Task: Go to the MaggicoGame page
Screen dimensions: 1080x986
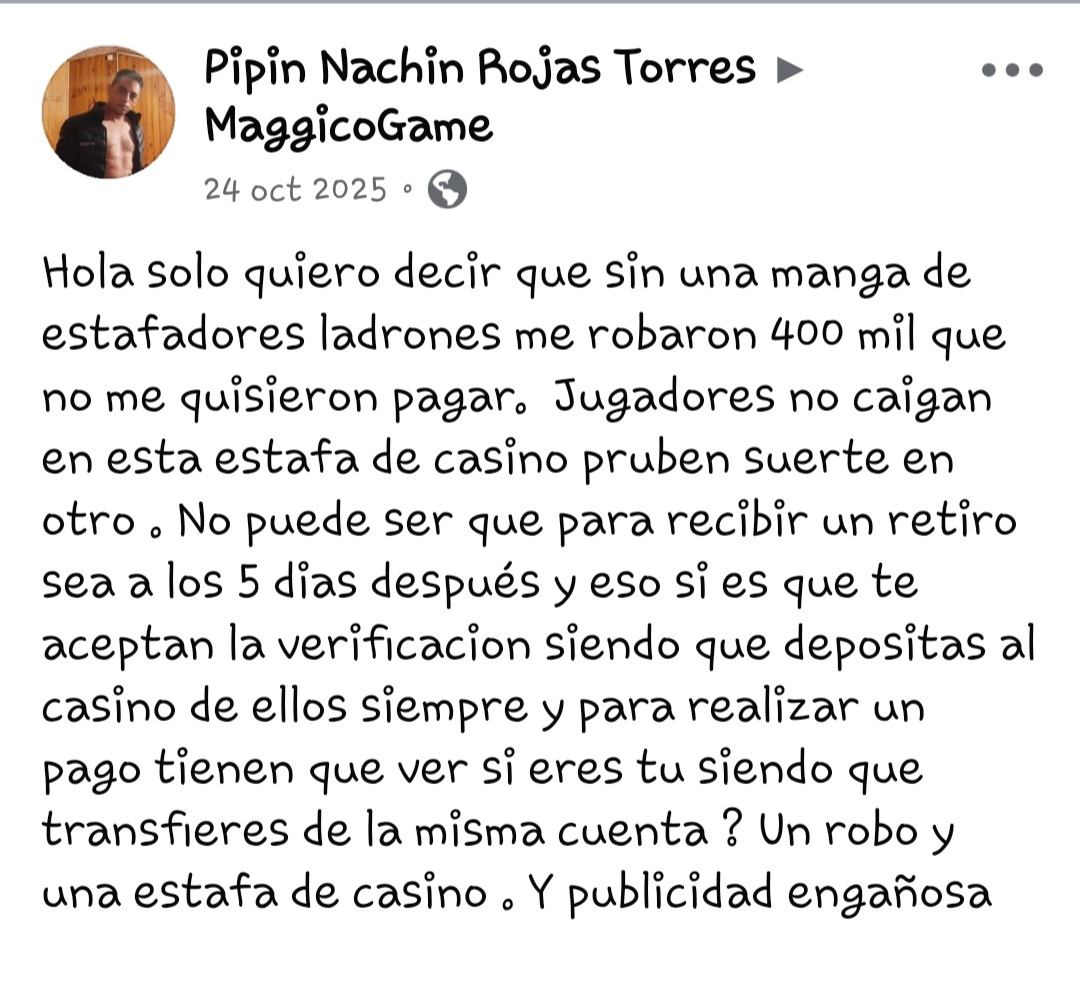Action: tap(348, 127)
